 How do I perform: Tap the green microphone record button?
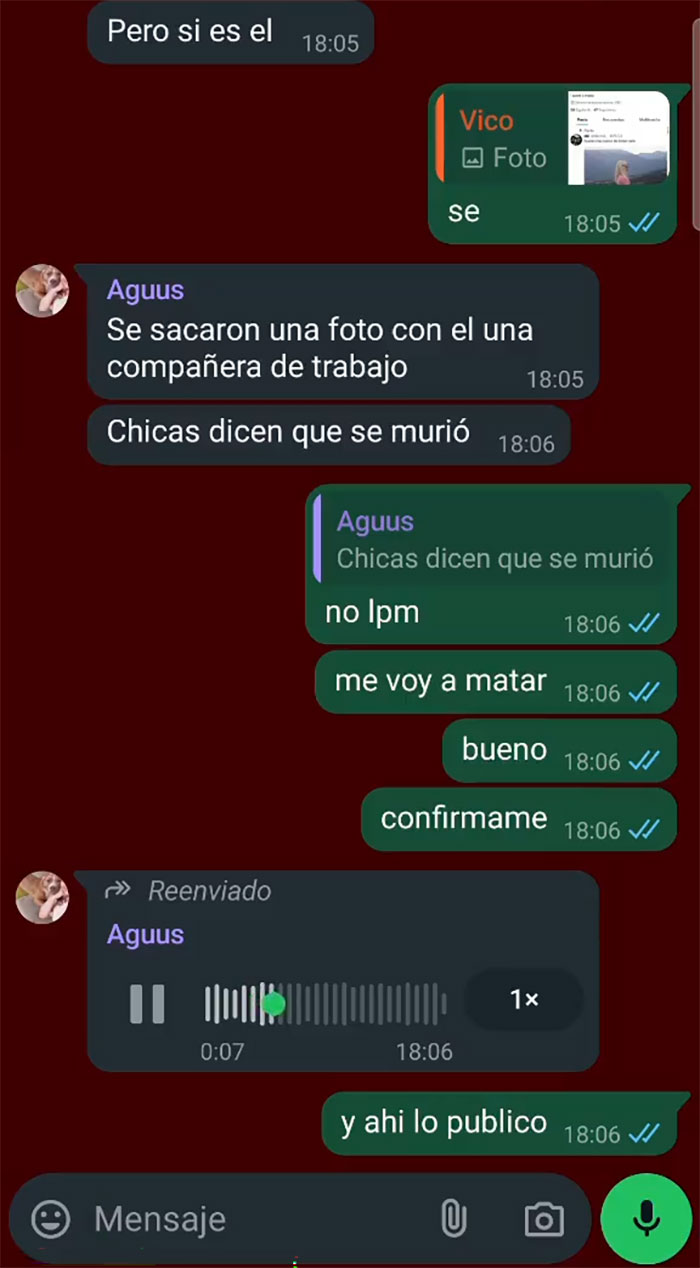(647, 1217)
